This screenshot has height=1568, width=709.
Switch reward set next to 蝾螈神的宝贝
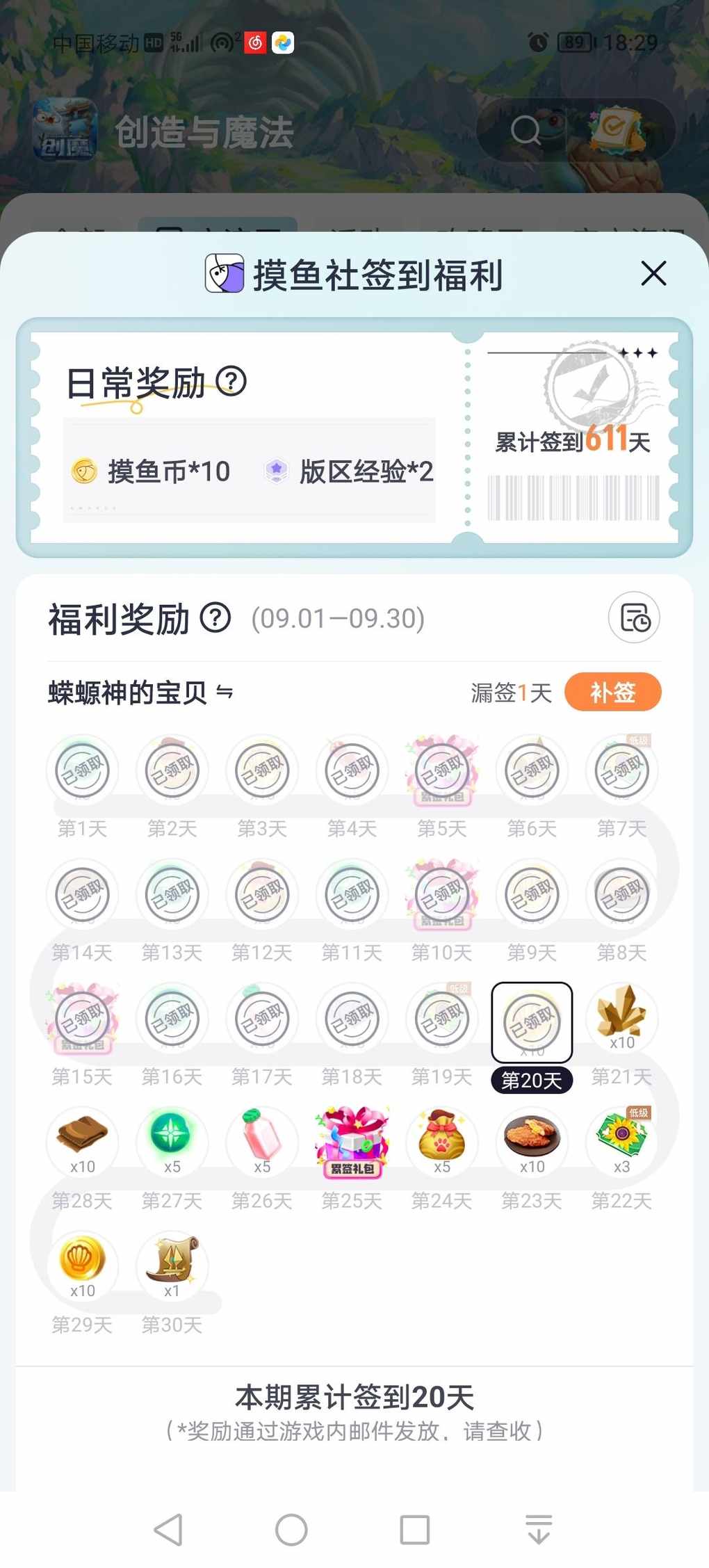(x=225, y=692)
